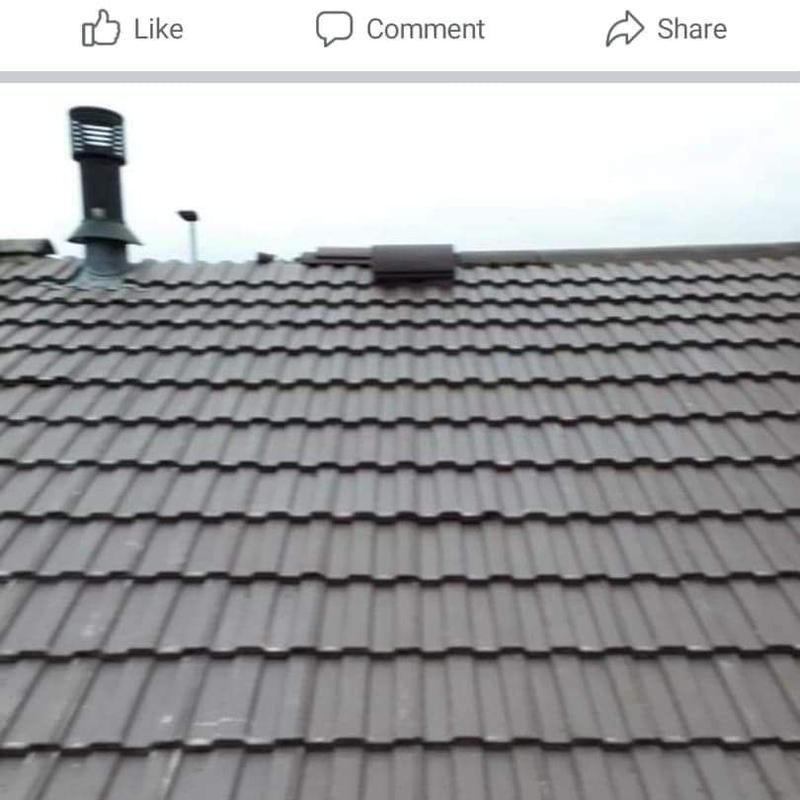Open the Comment box for this post
The image size is (800, 800).
400,29
